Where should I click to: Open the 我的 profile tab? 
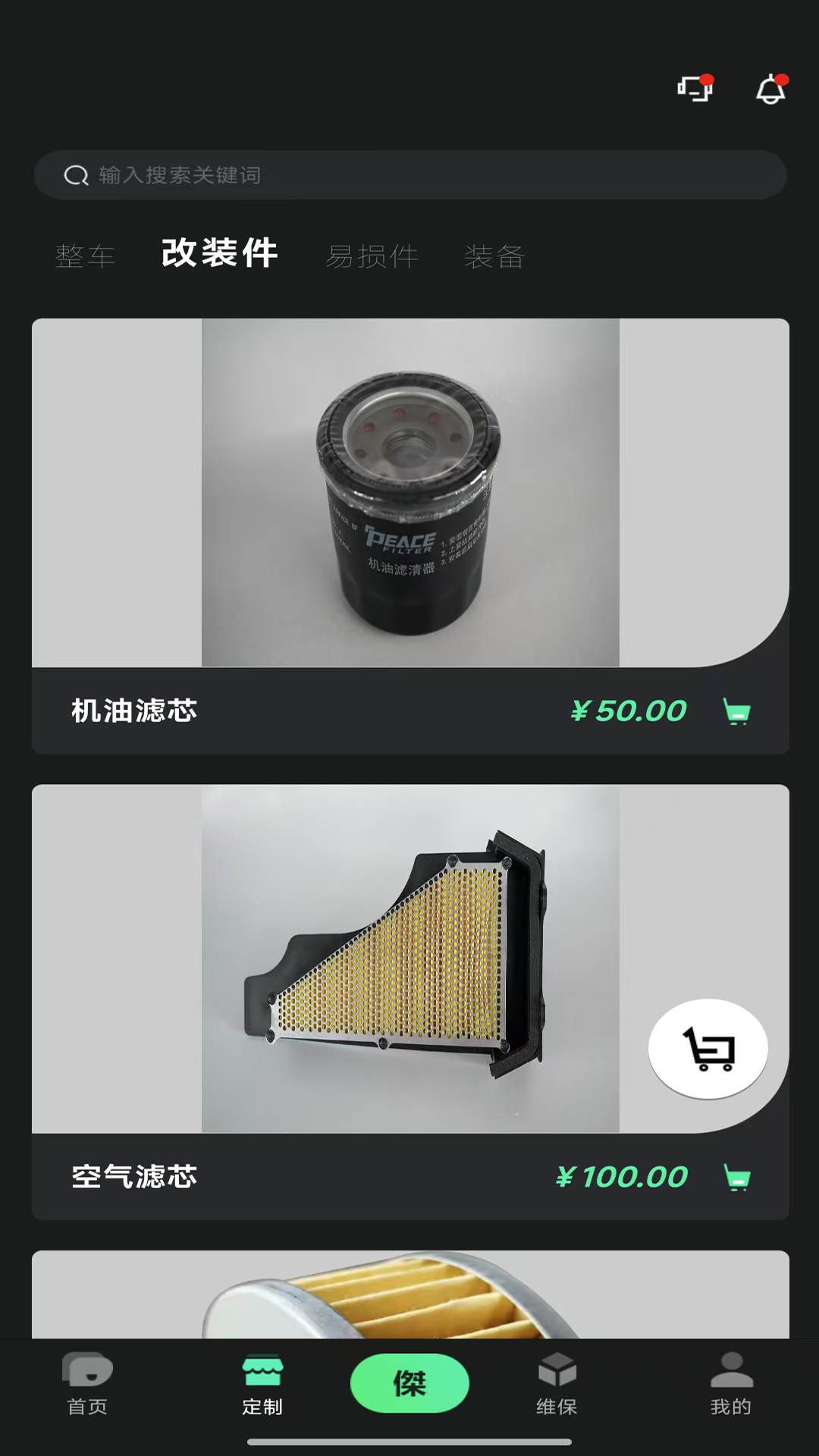point(731,1384)
